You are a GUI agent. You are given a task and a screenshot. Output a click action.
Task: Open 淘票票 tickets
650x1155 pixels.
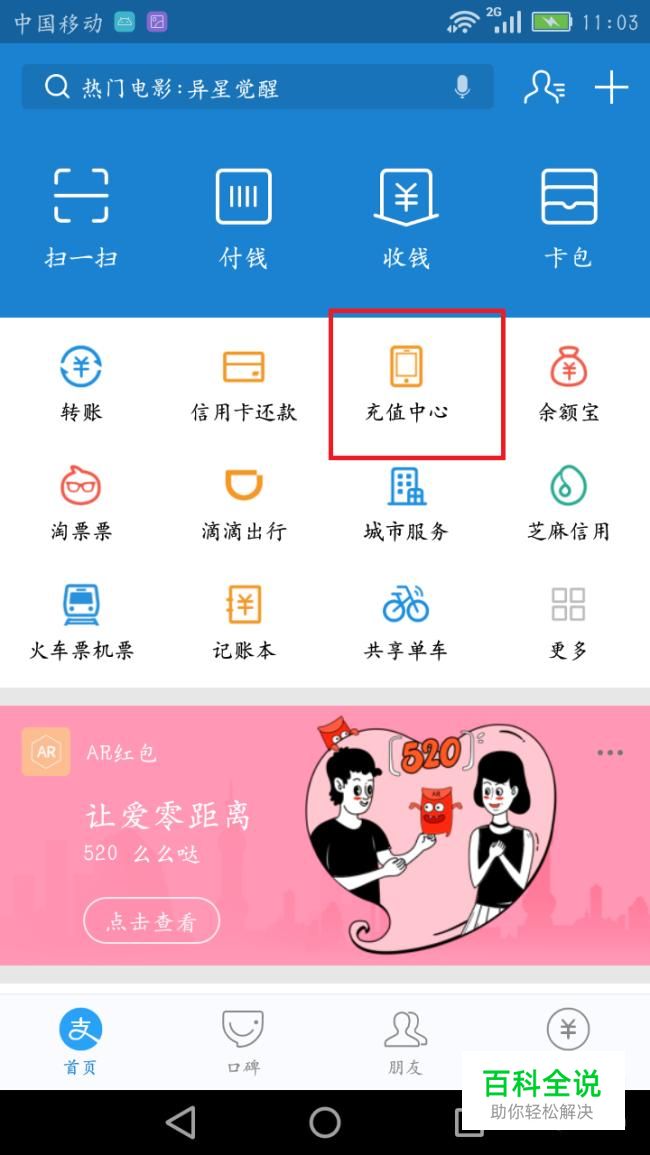81,503
